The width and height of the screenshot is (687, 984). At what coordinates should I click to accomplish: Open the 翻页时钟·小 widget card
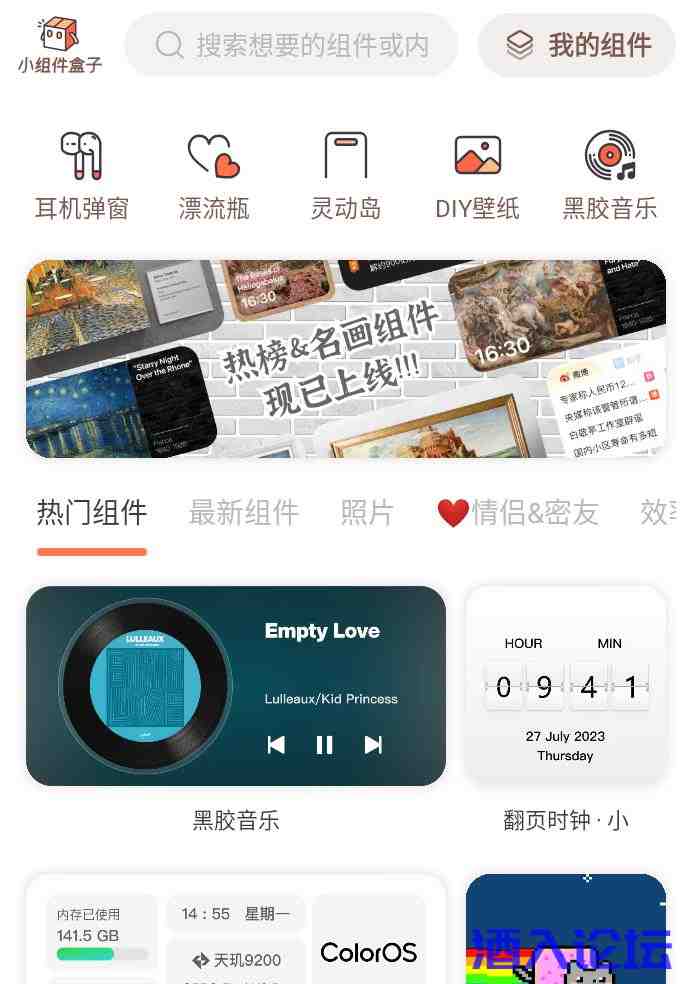566,686
